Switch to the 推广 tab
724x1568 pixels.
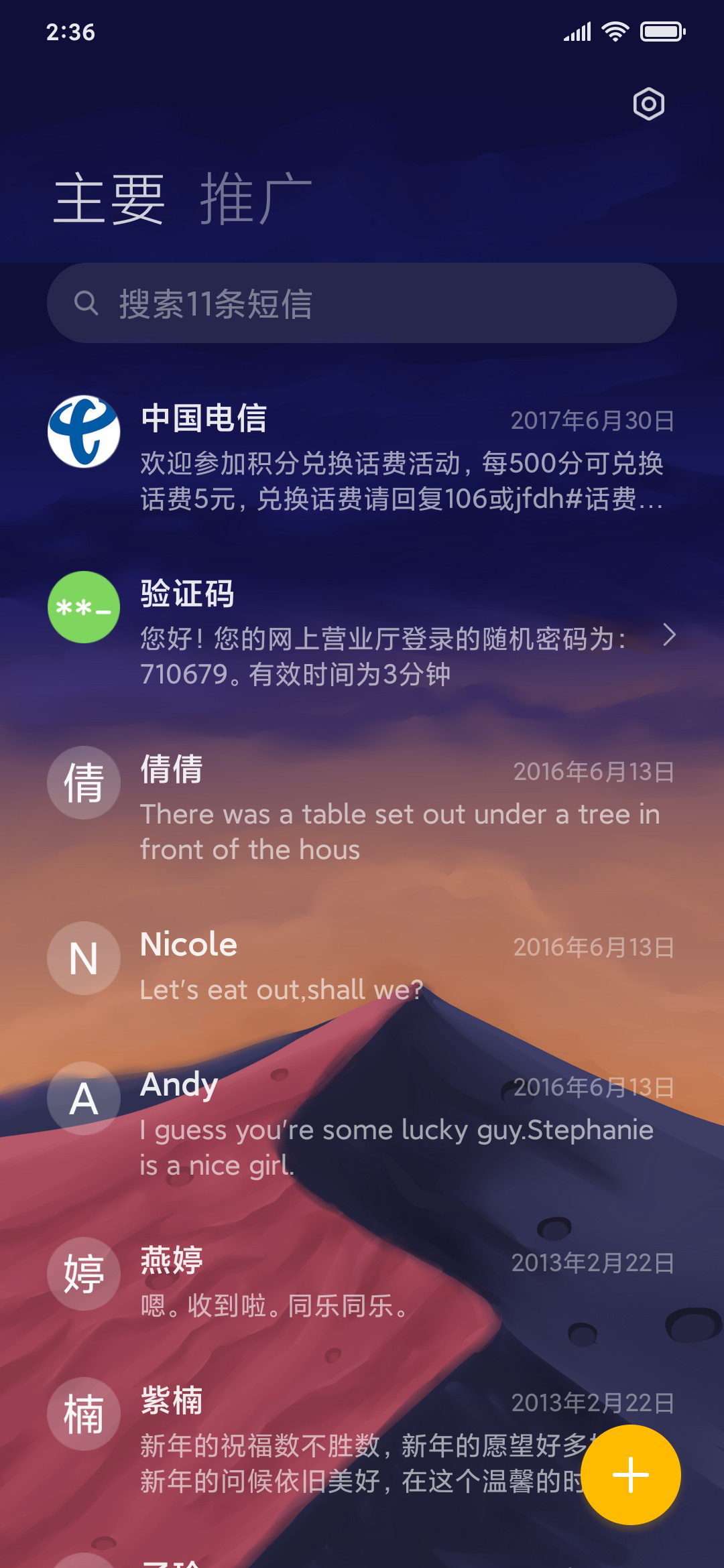(256, 199)
